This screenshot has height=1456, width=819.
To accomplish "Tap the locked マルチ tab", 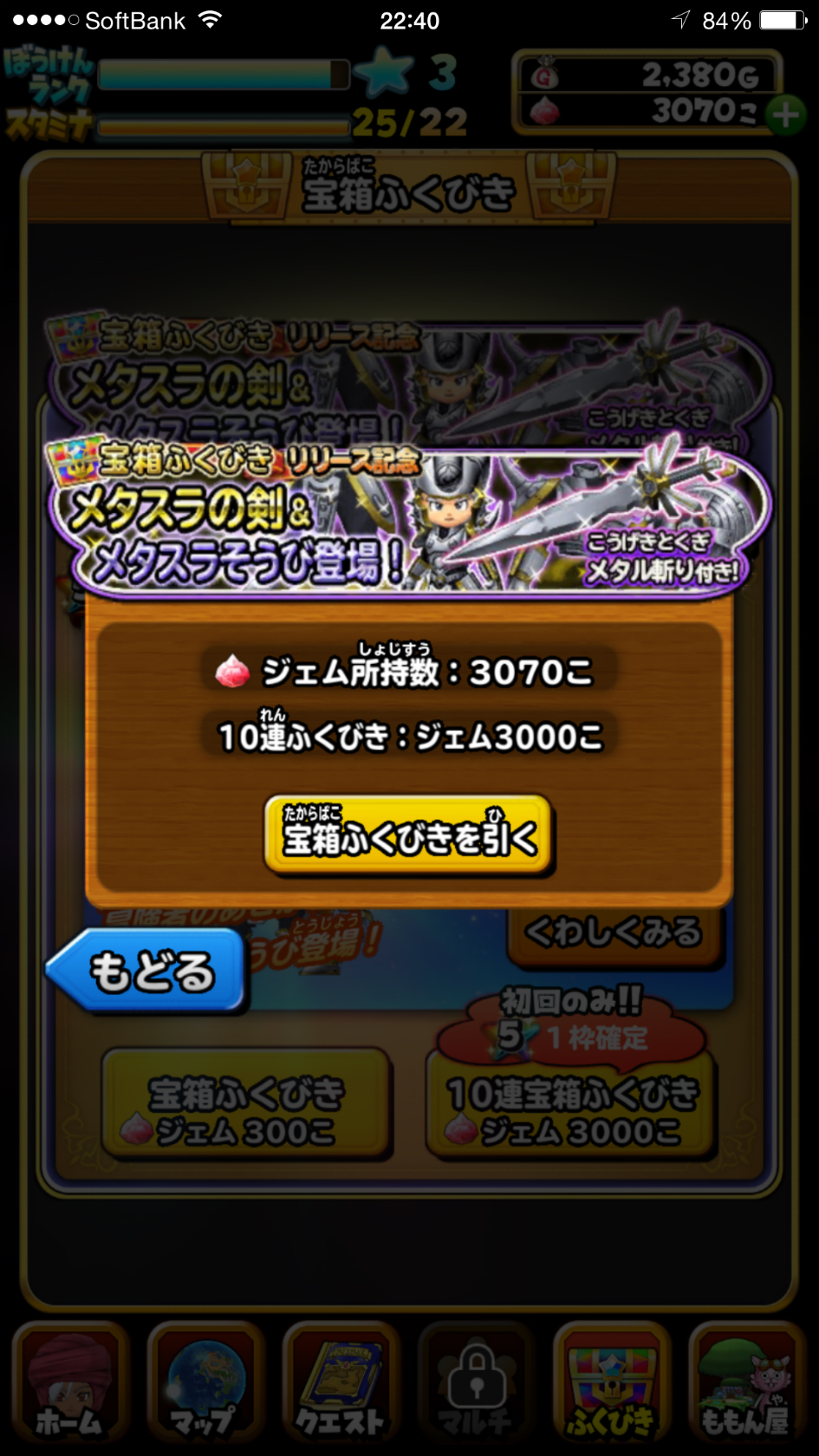I will [475, 1384].
